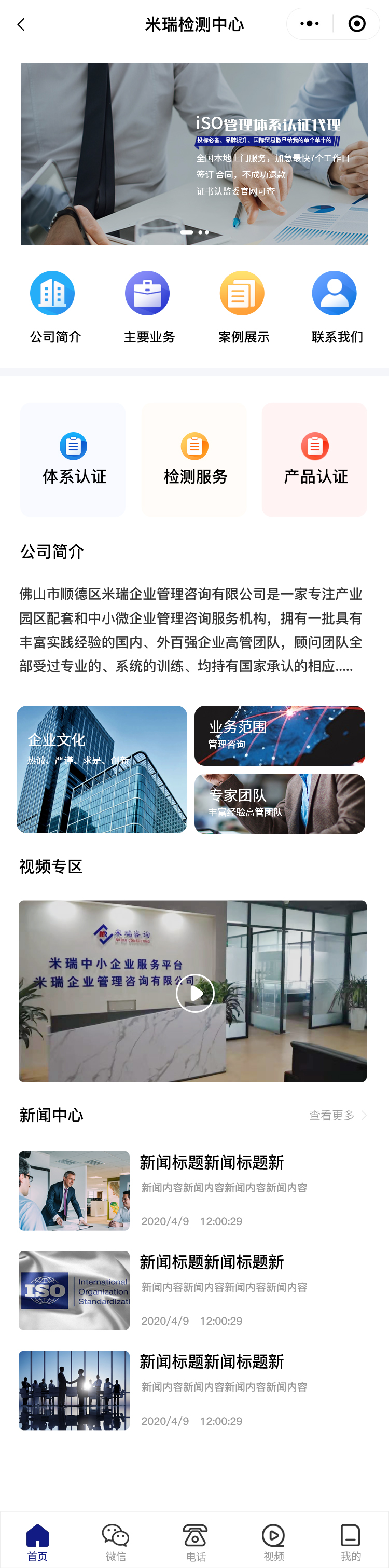Tap 查看更多 in 新闻中心
The height and width of the screenshot is (1568, 389).
337,1115
